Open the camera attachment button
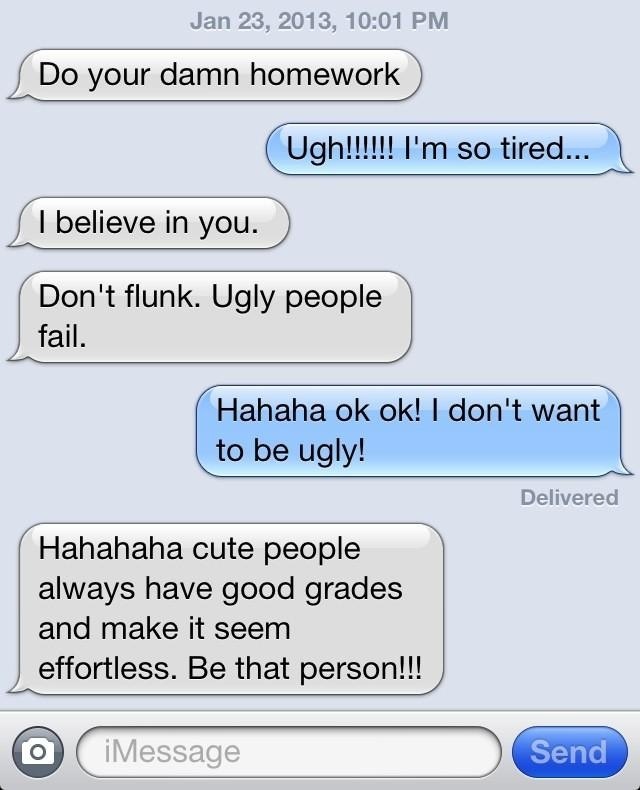Screen dimensions: 640x790 [38, 751]
